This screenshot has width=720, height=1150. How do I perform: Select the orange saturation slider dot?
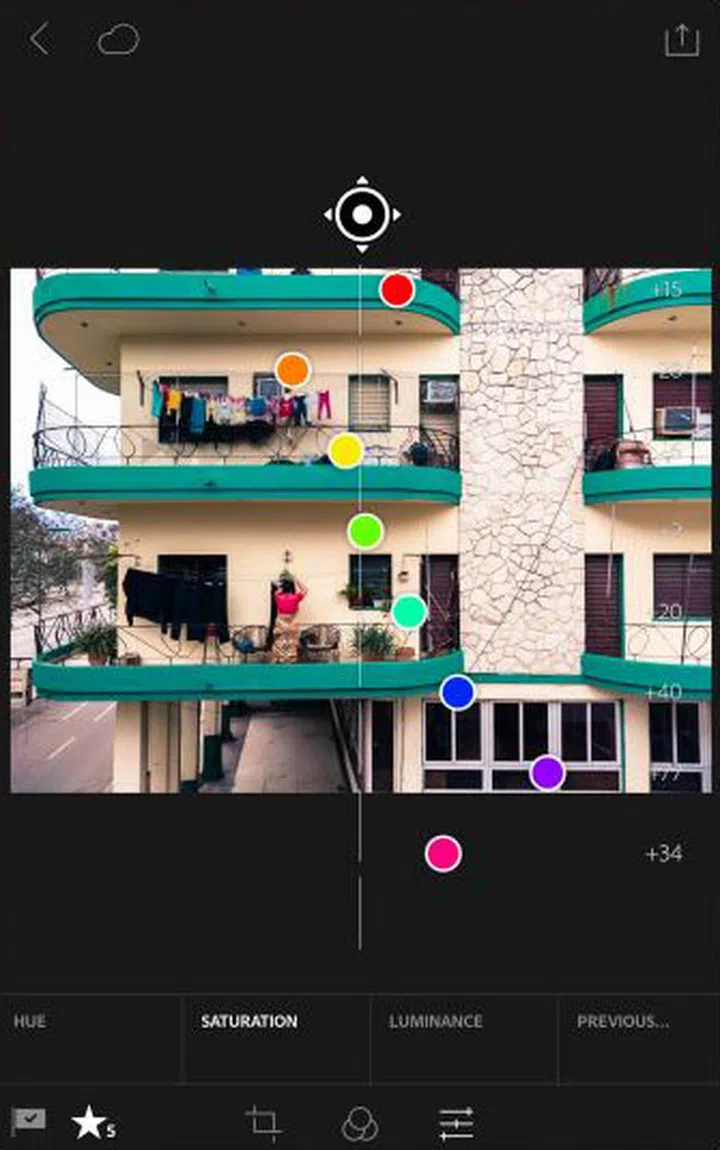(x=292, y=370)
